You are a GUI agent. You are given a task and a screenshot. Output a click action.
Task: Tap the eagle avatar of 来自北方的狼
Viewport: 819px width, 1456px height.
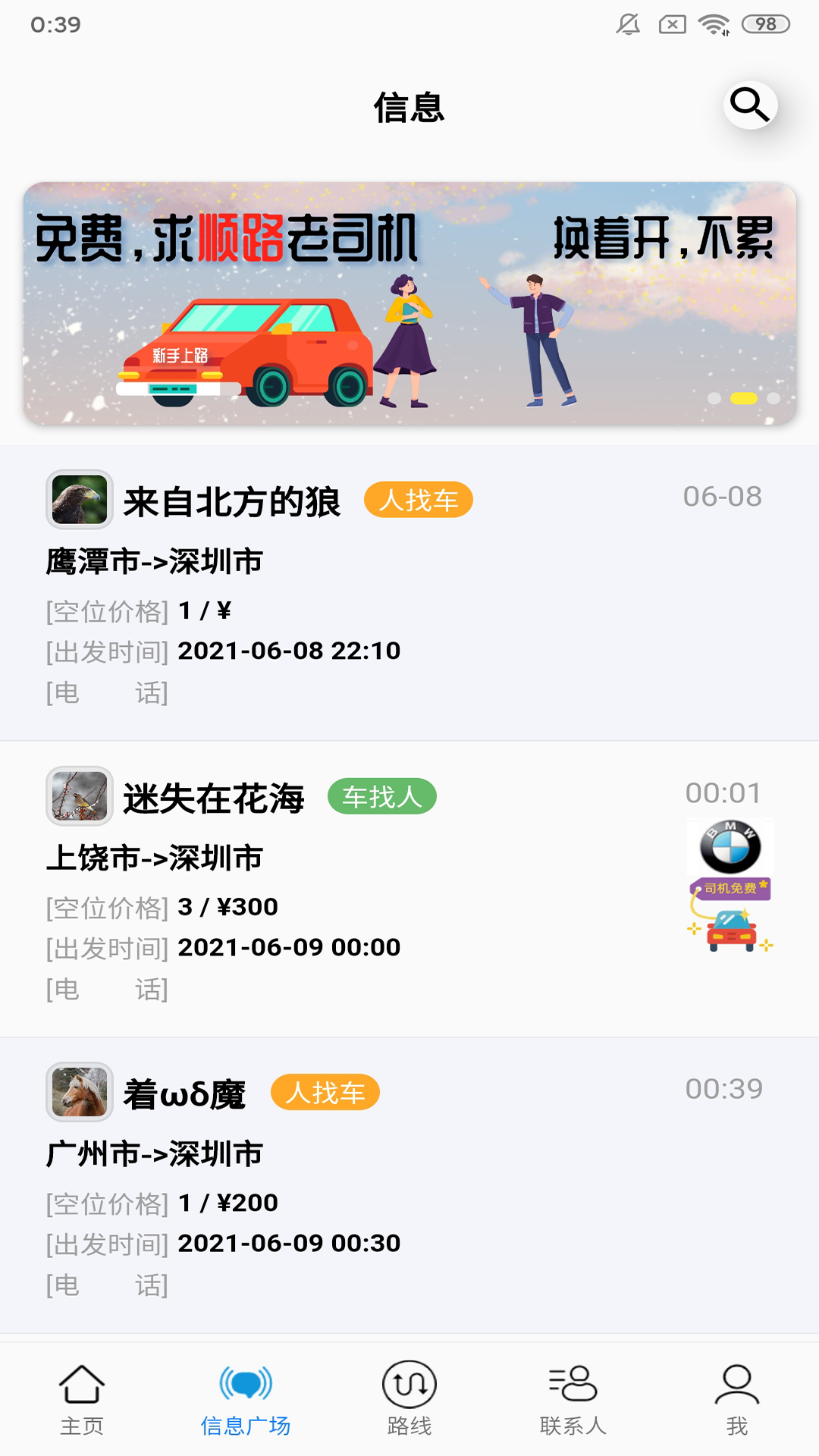pyautogui.click(x=80, y=499)
